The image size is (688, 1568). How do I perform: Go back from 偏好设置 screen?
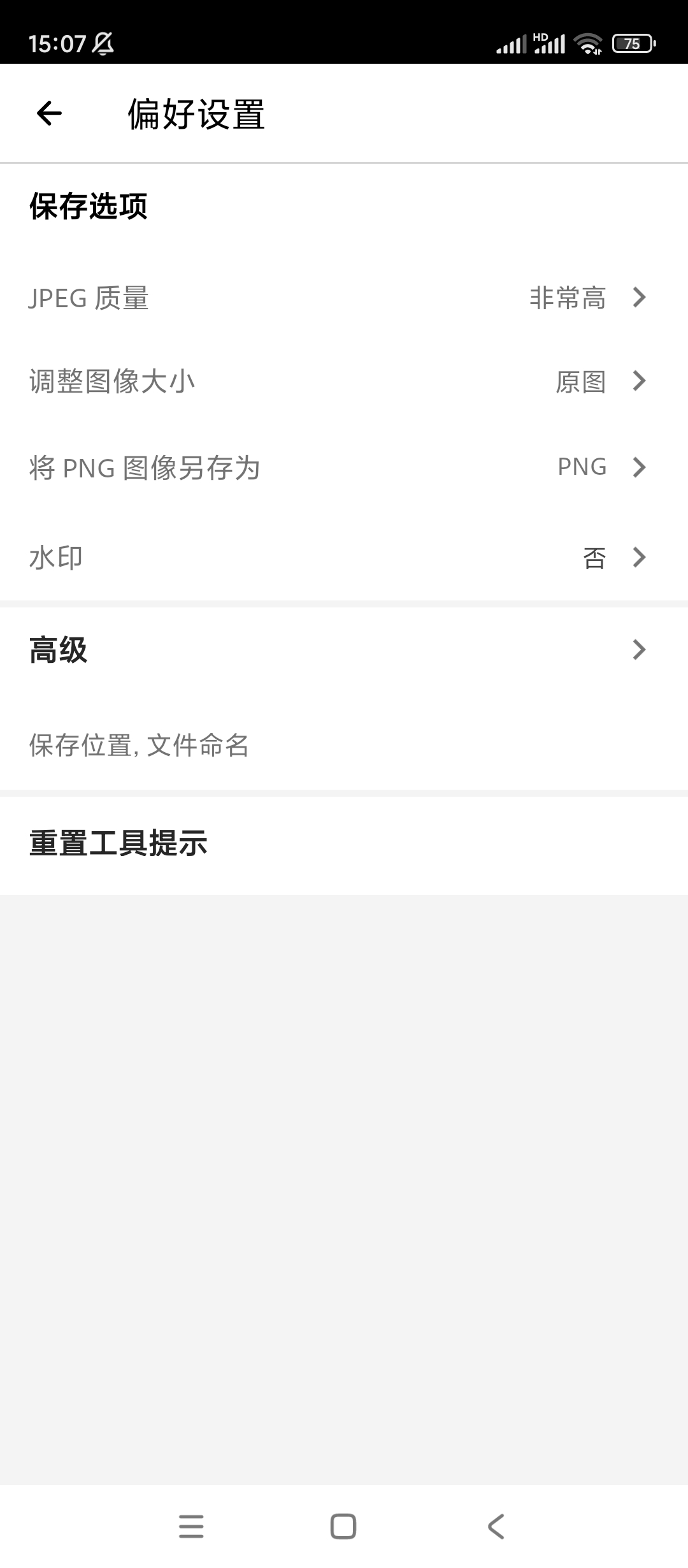[49, 114]
